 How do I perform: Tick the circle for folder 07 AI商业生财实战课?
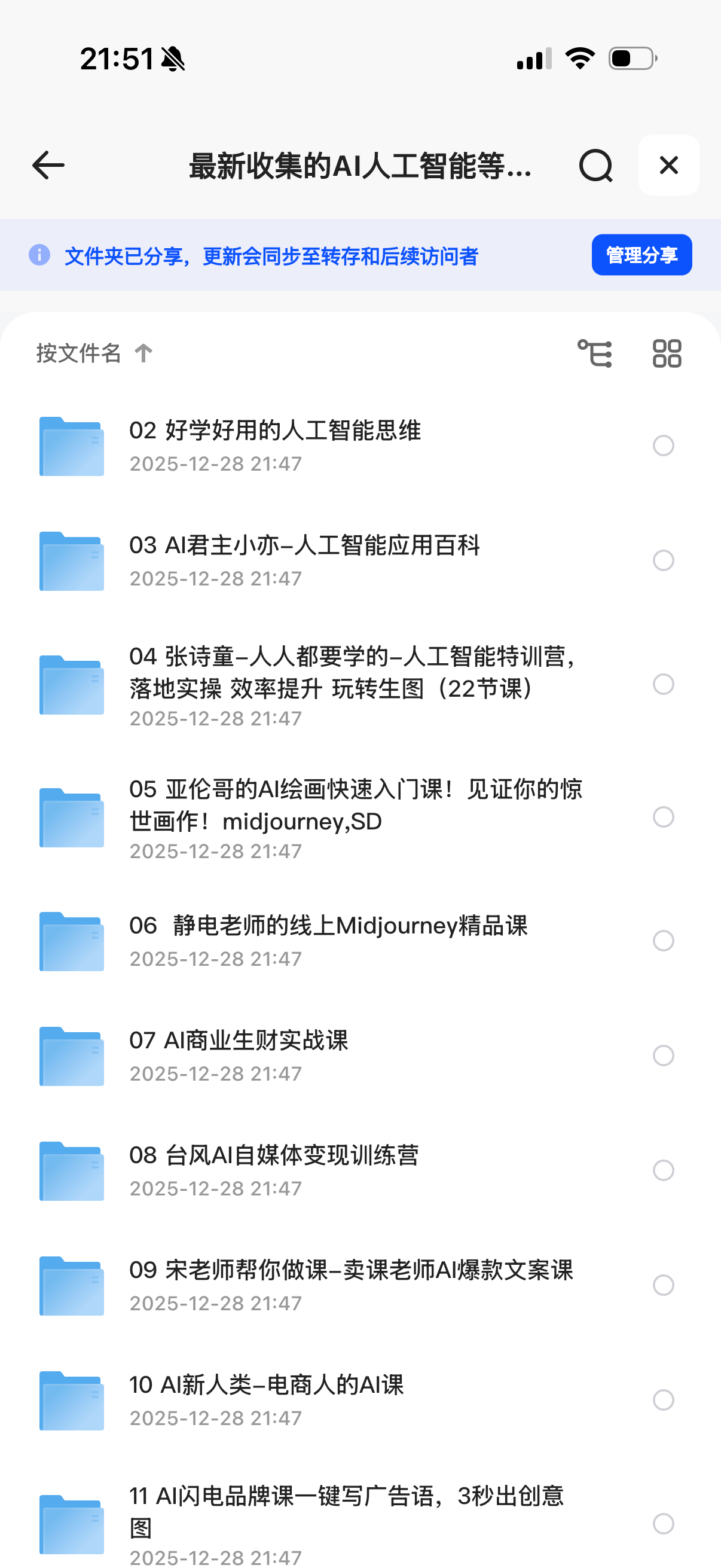click(x=663, y=1055)
